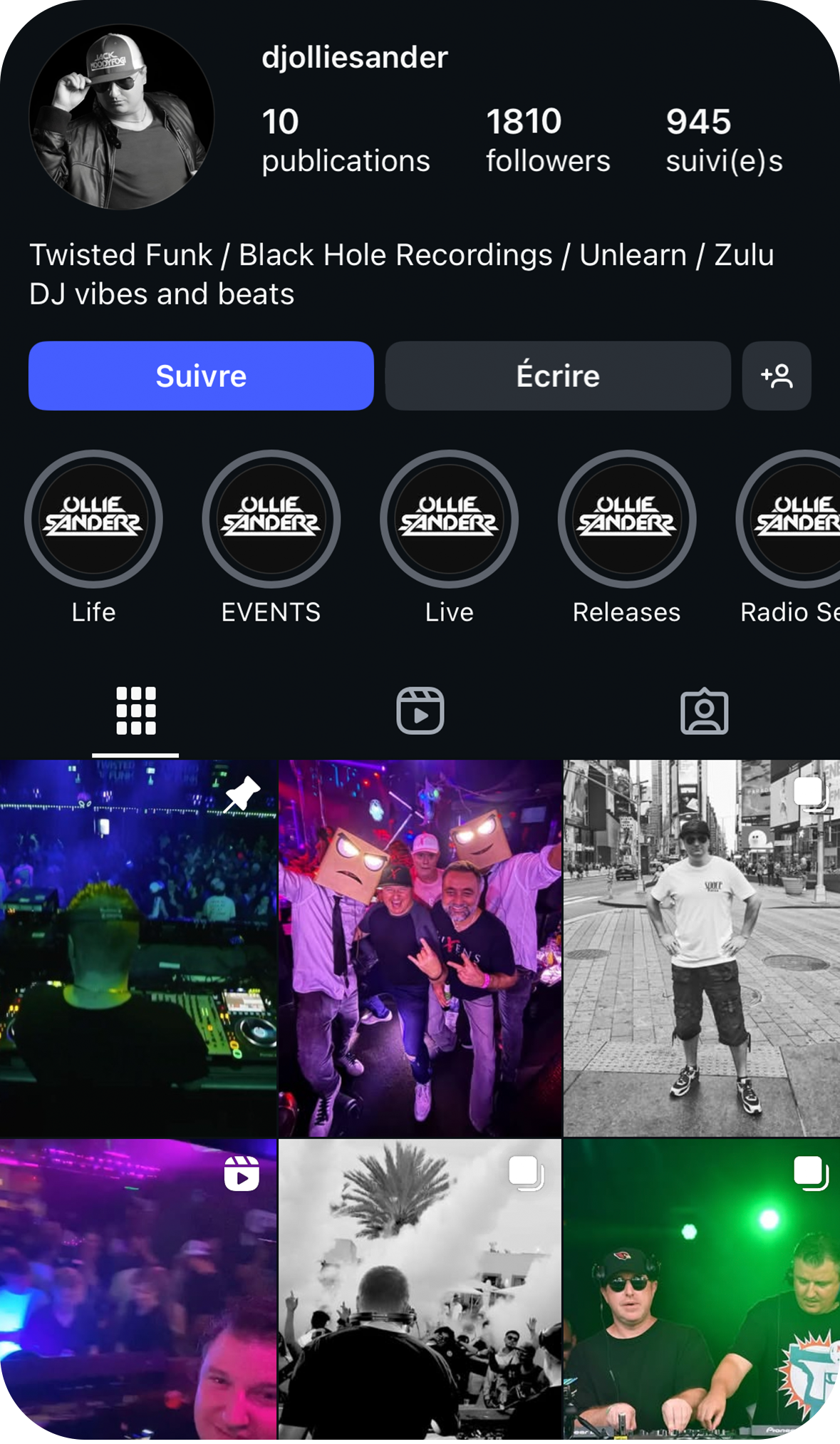Play the reel with the purple crowd
The height and width of the screenshot is (1444, 840).
pos(138,1290)
